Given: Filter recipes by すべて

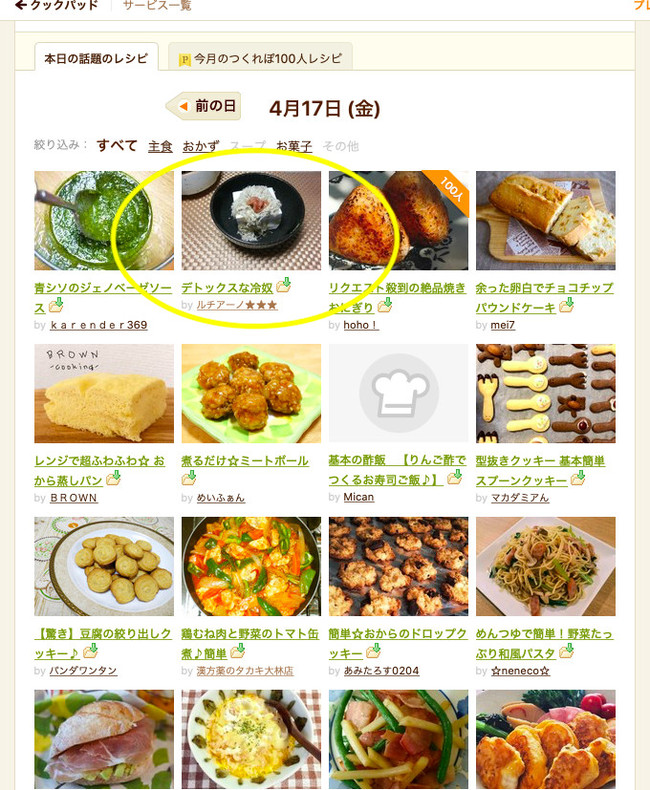Looking at the screenshot, I should (117, 146).
